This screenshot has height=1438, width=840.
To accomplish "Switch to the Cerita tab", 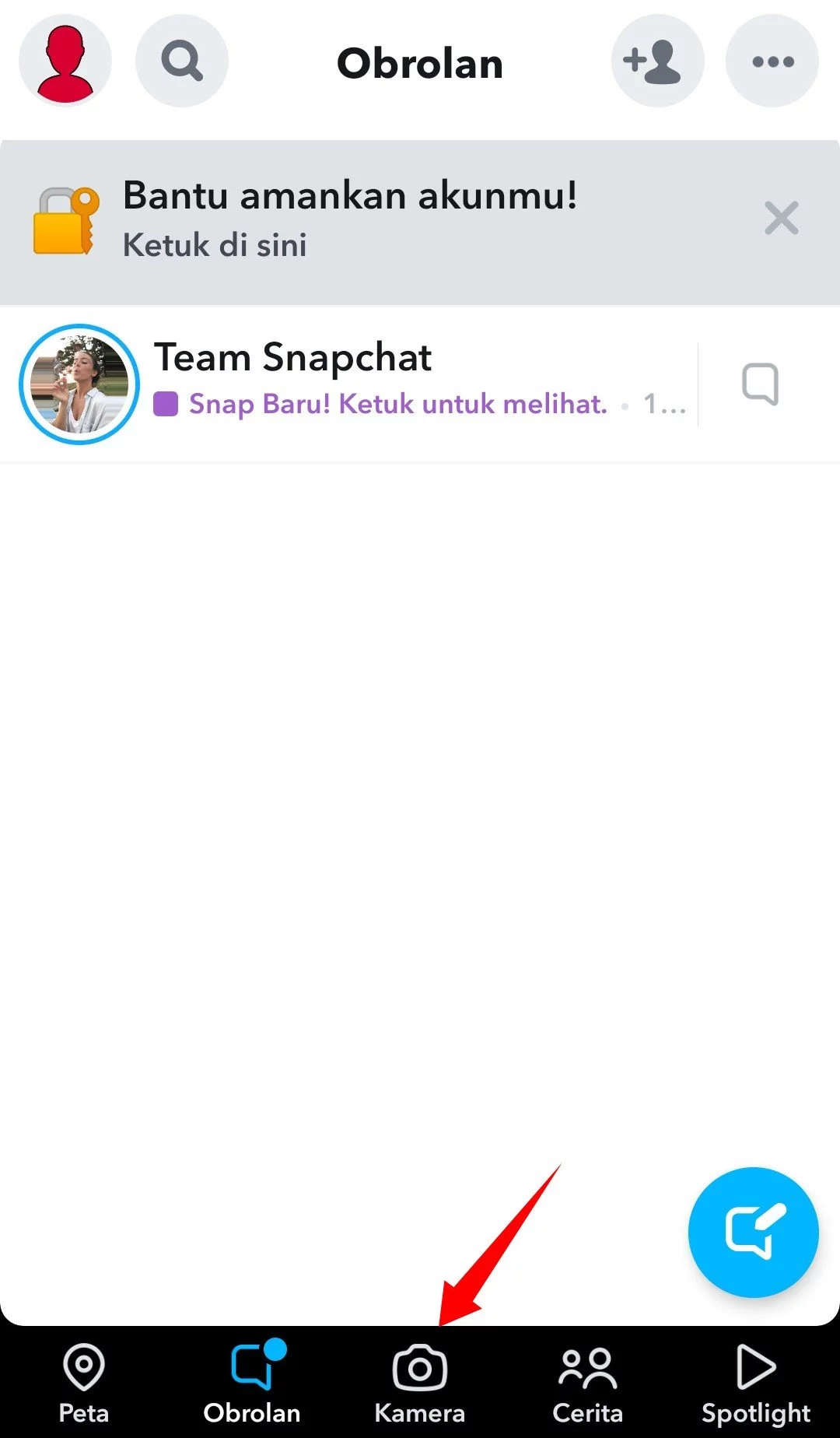I will pyautogui.click(x=588, y=1382).
